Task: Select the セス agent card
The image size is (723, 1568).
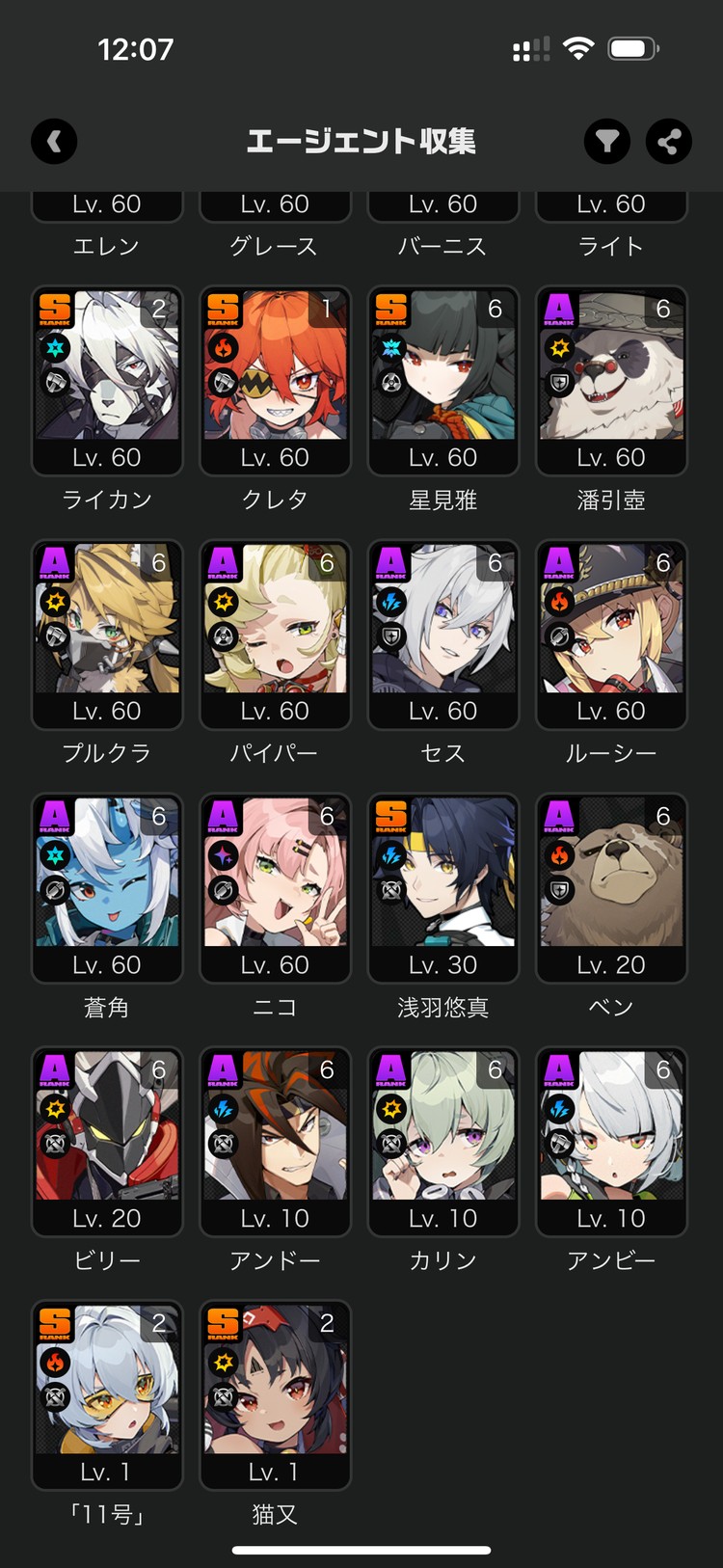Action: (442, 634)
